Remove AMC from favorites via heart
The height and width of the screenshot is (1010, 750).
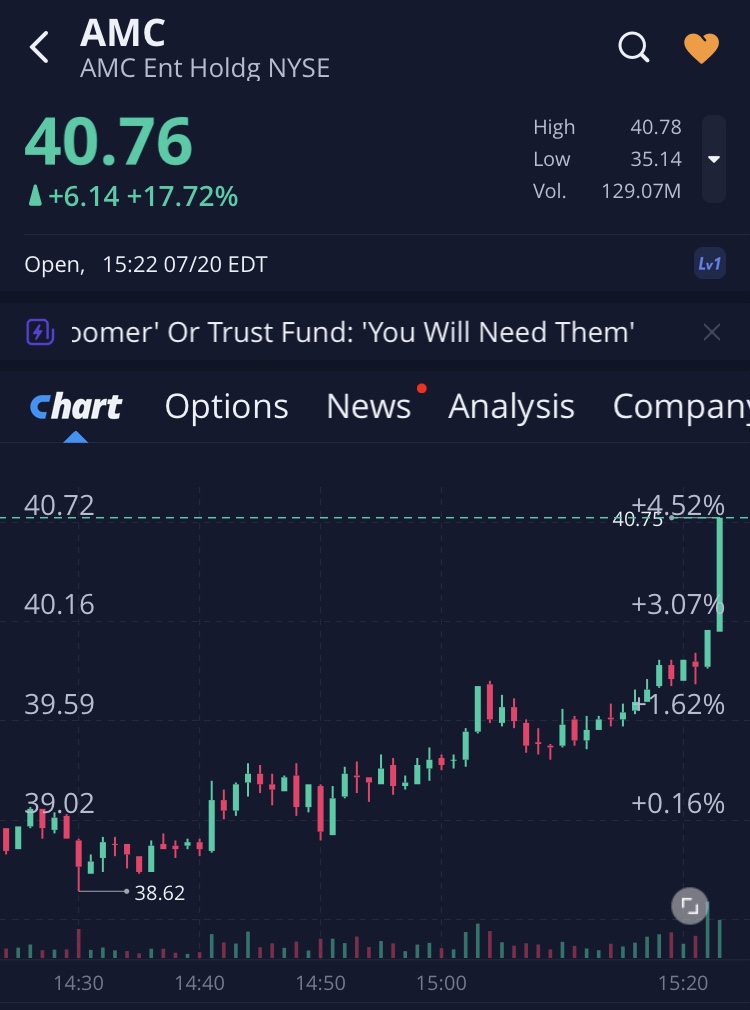coord(701,48)
